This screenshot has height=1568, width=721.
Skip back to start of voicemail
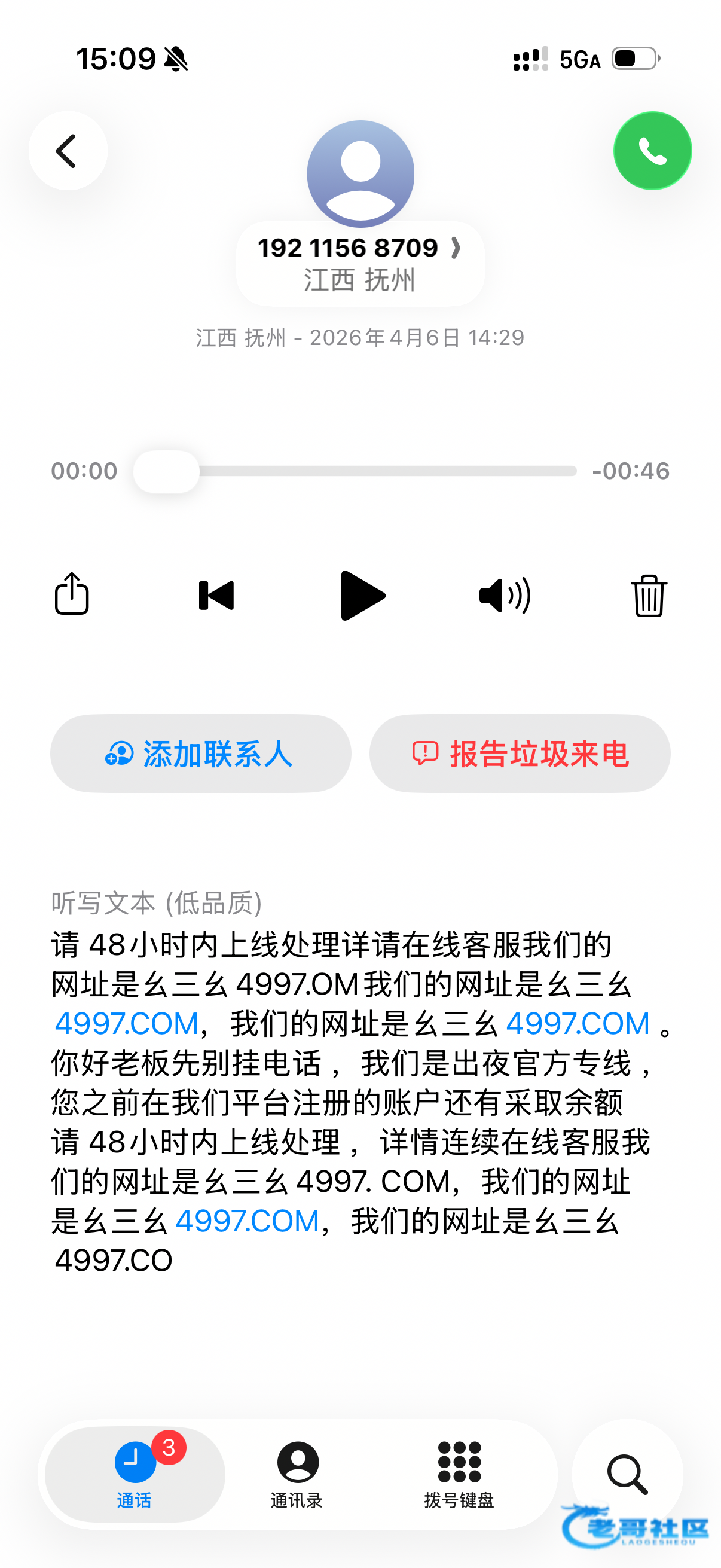point(216,595)
